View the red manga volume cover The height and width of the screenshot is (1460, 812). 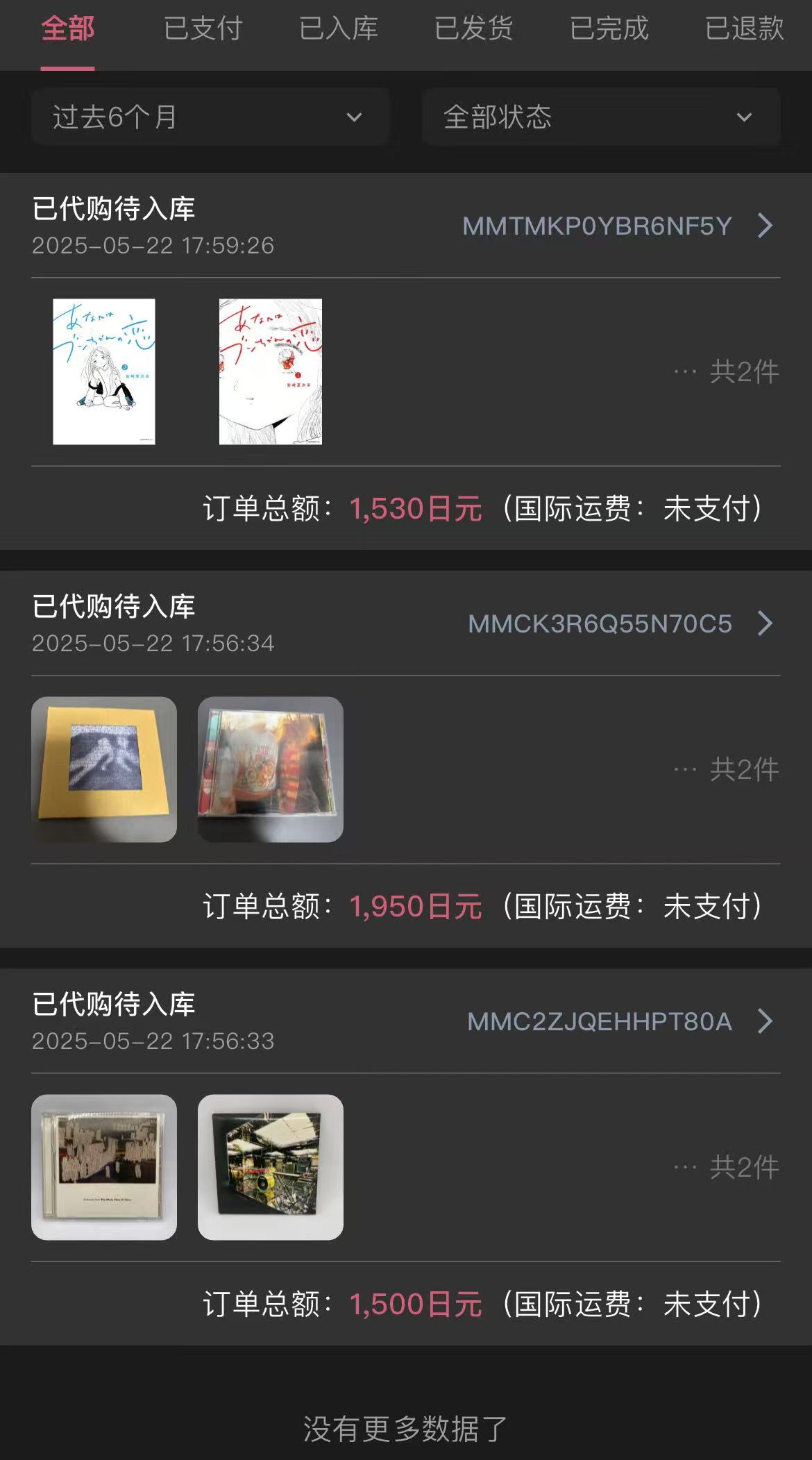point(271,371)
